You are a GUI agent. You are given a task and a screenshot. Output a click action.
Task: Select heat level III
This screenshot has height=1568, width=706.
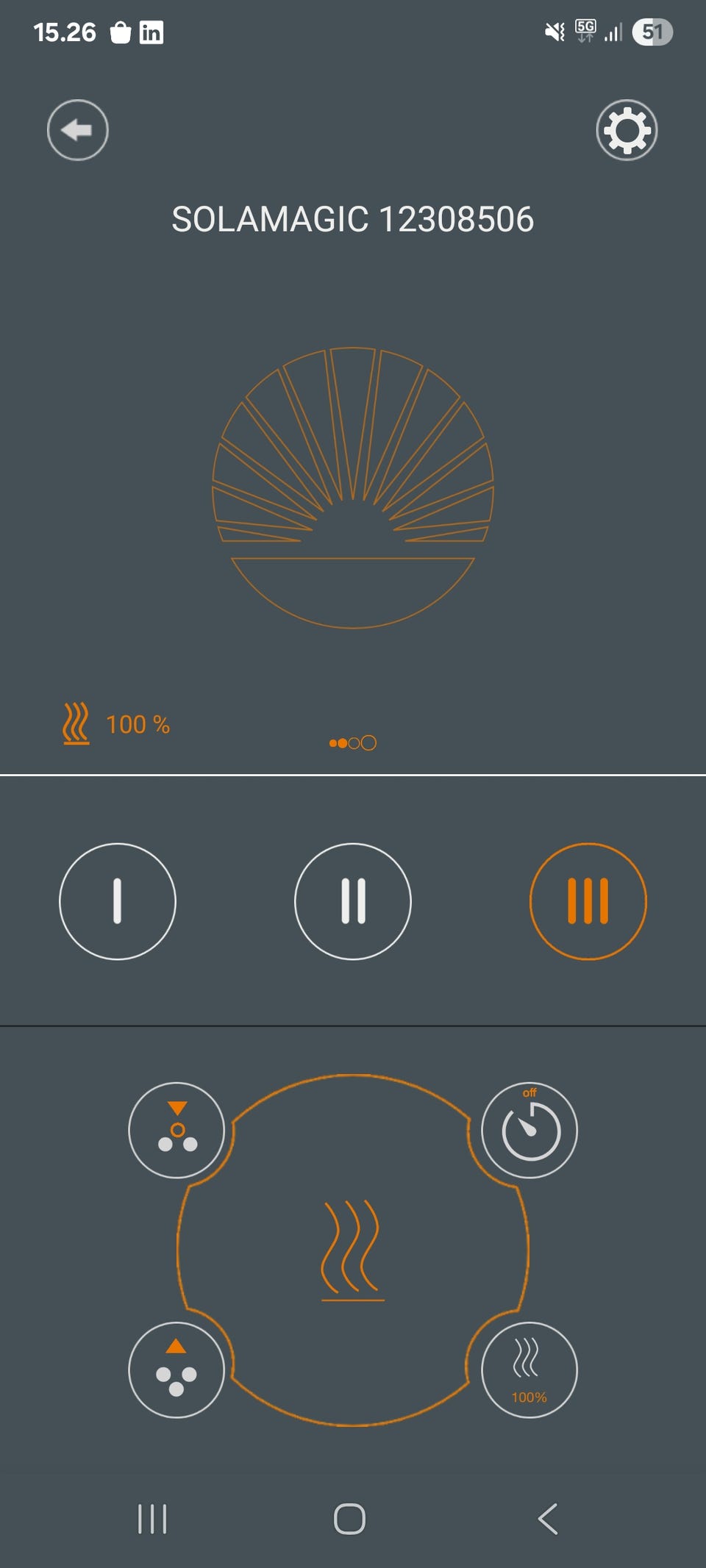(x=588, y=901)
